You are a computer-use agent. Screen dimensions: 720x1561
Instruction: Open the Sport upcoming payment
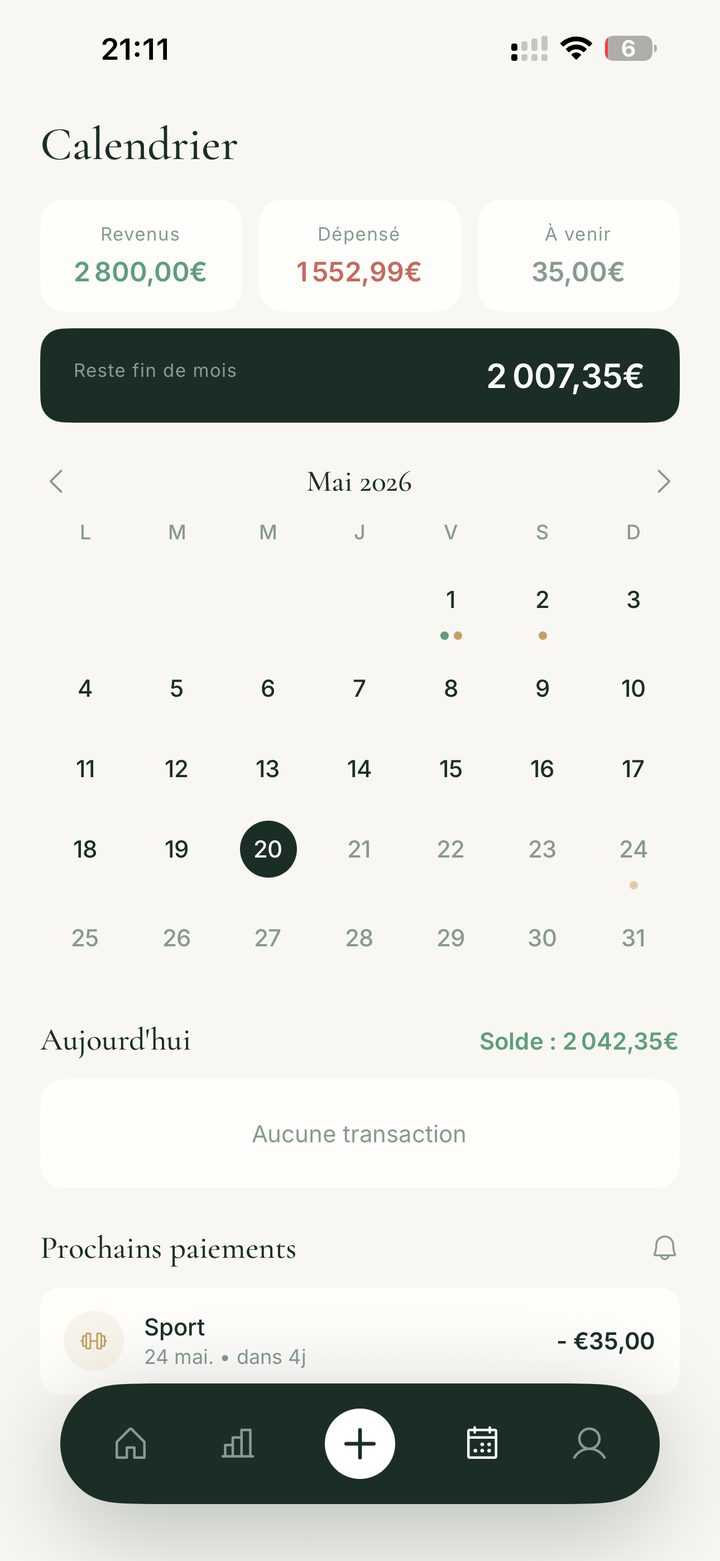360,1341
